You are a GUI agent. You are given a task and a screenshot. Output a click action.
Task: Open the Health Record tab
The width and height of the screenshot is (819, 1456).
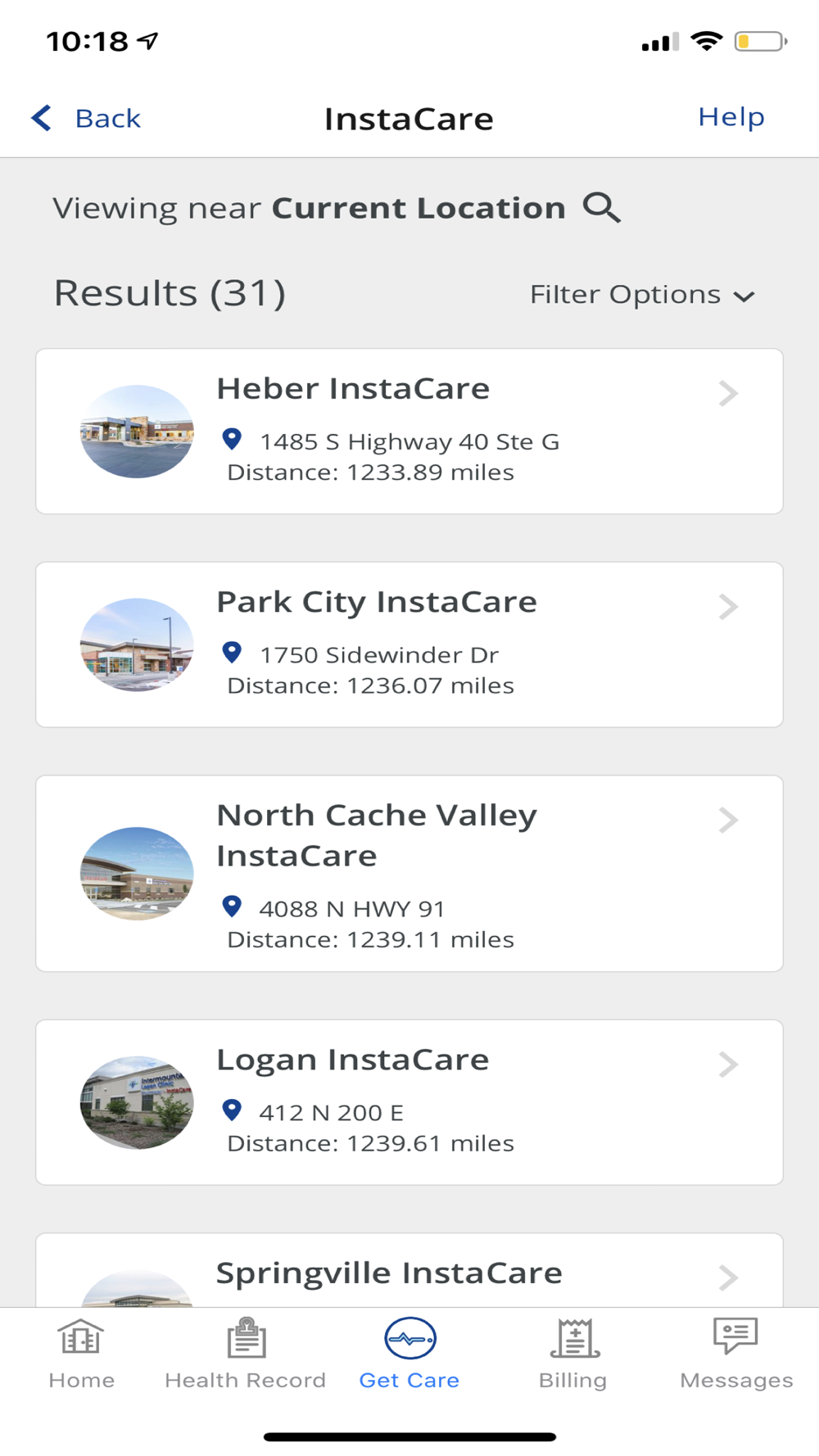[246, 1354]
